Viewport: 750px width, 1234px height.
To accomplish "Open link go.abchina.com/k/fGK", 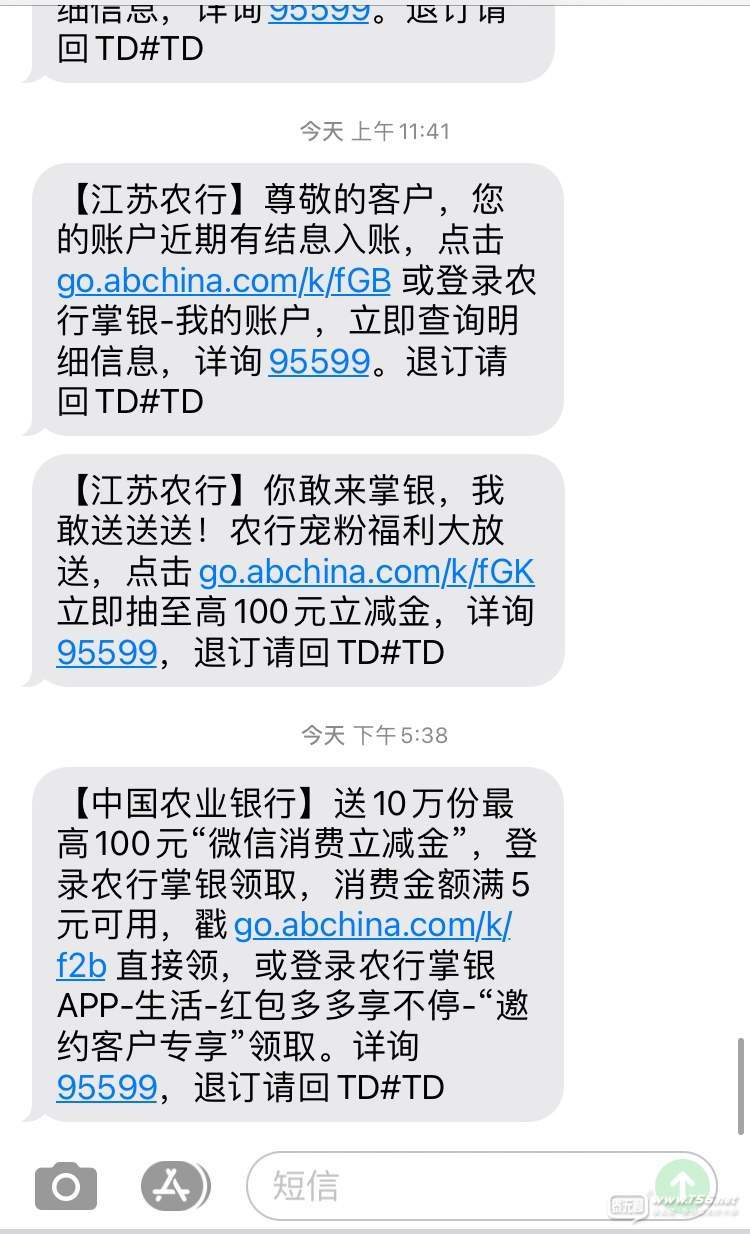I will 367,572.
